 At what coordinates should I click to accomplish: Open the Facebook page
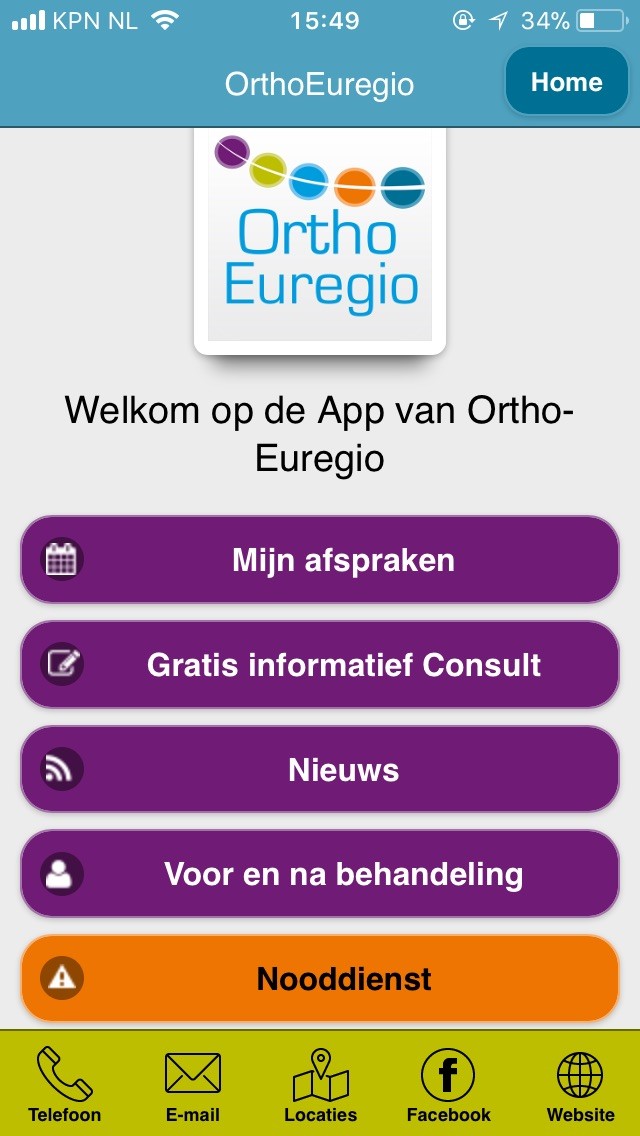click(448, 1084)
